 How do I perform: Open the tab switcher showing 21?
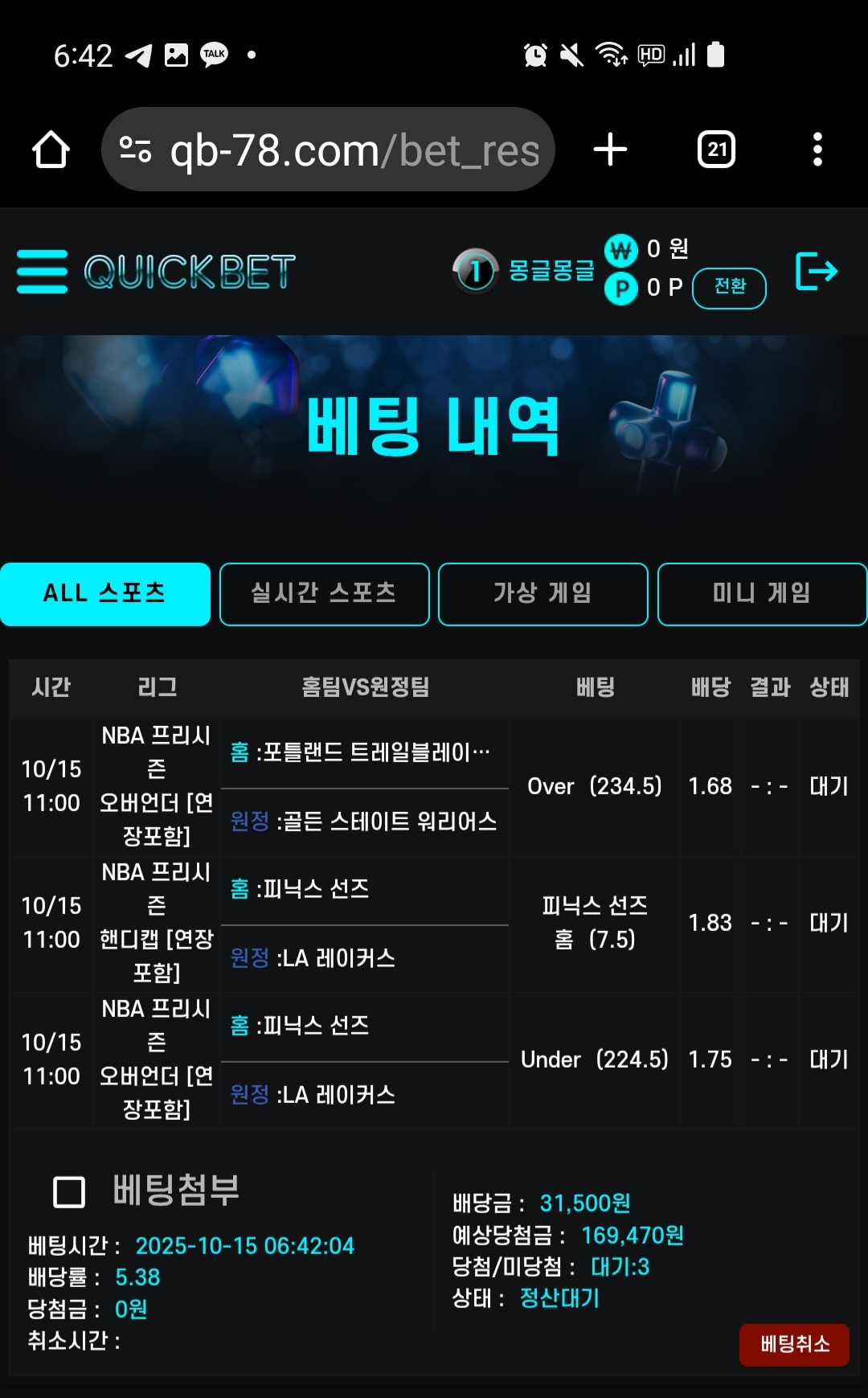[x=716, y=150]
